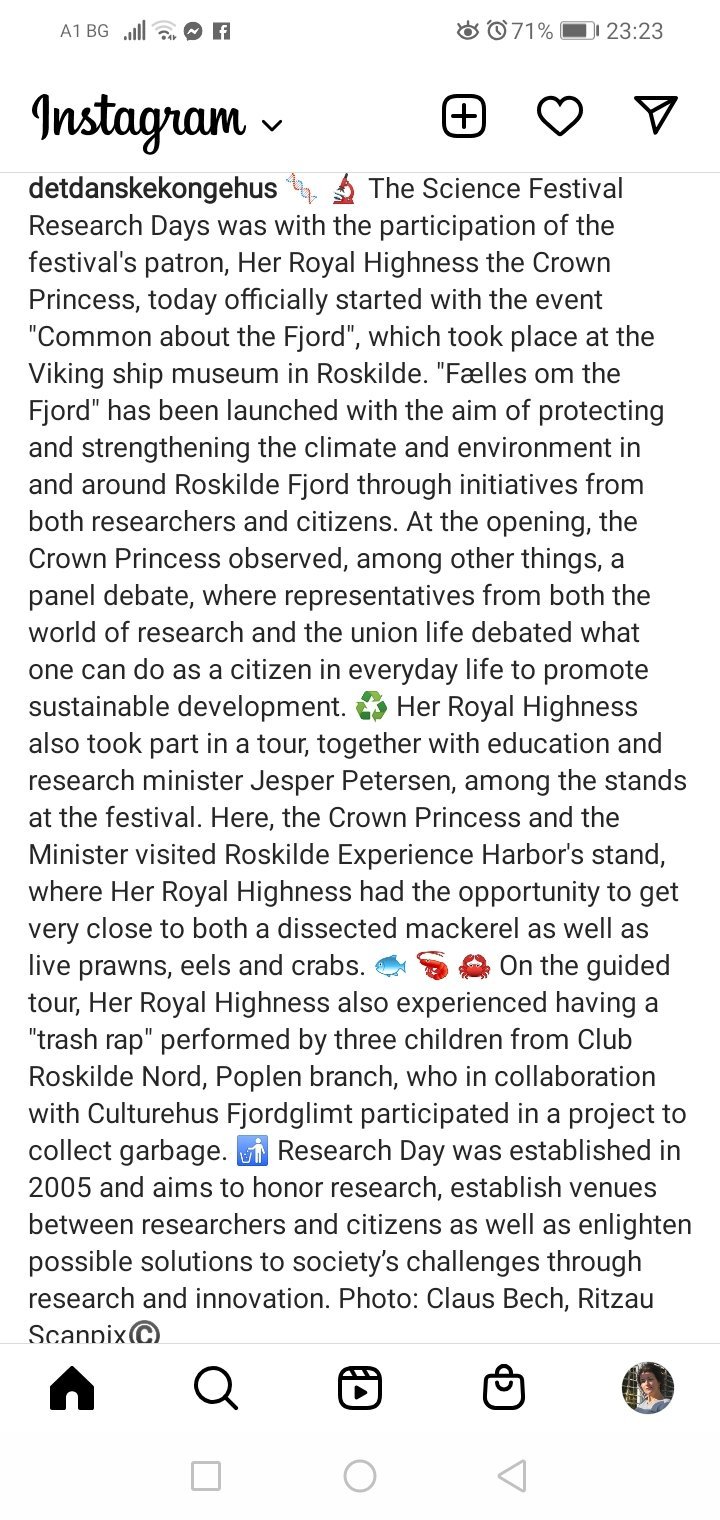Image resolution: width=720 pixels, height=1520 pixels.
Task: Create a new post with plus icon
Action: 464,116
